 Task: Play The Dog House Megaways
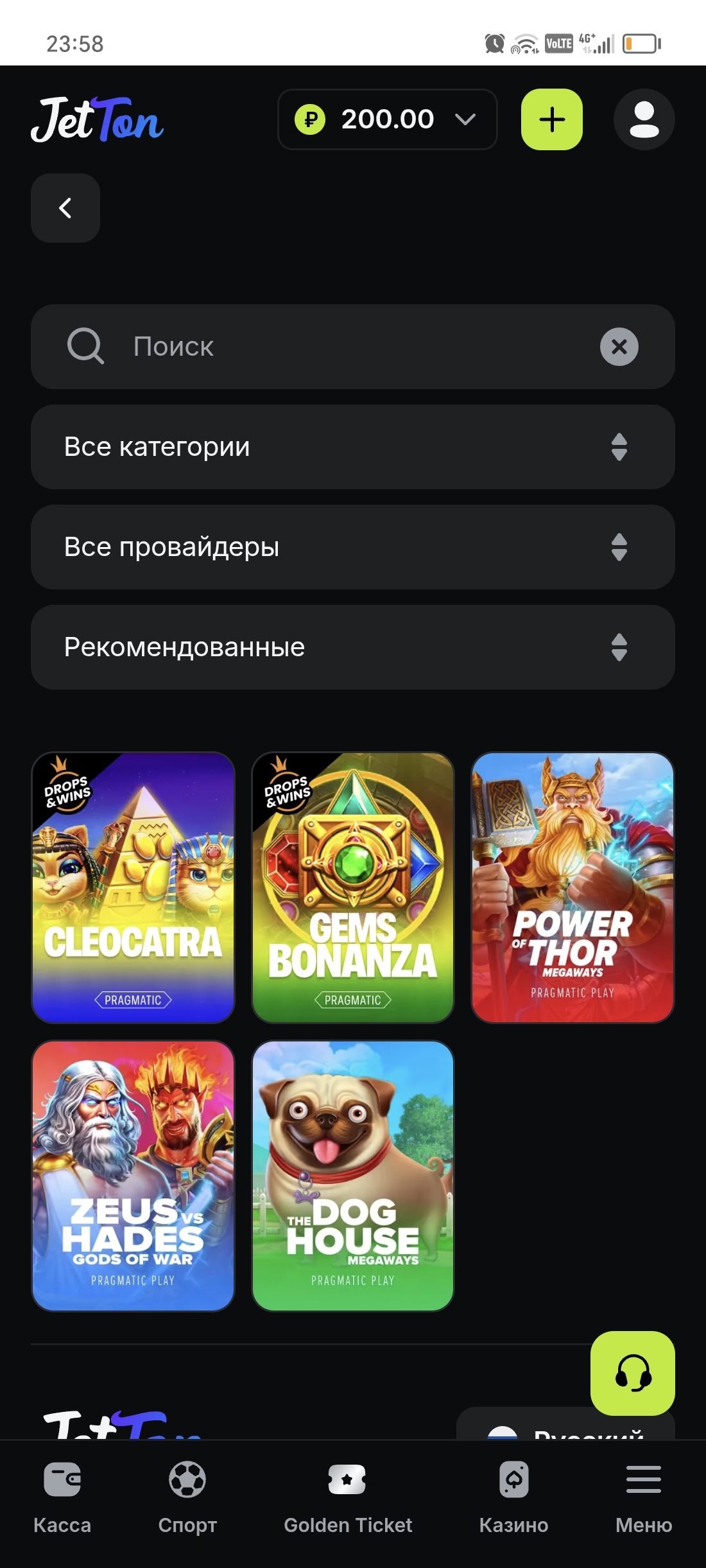(352, 1176)
